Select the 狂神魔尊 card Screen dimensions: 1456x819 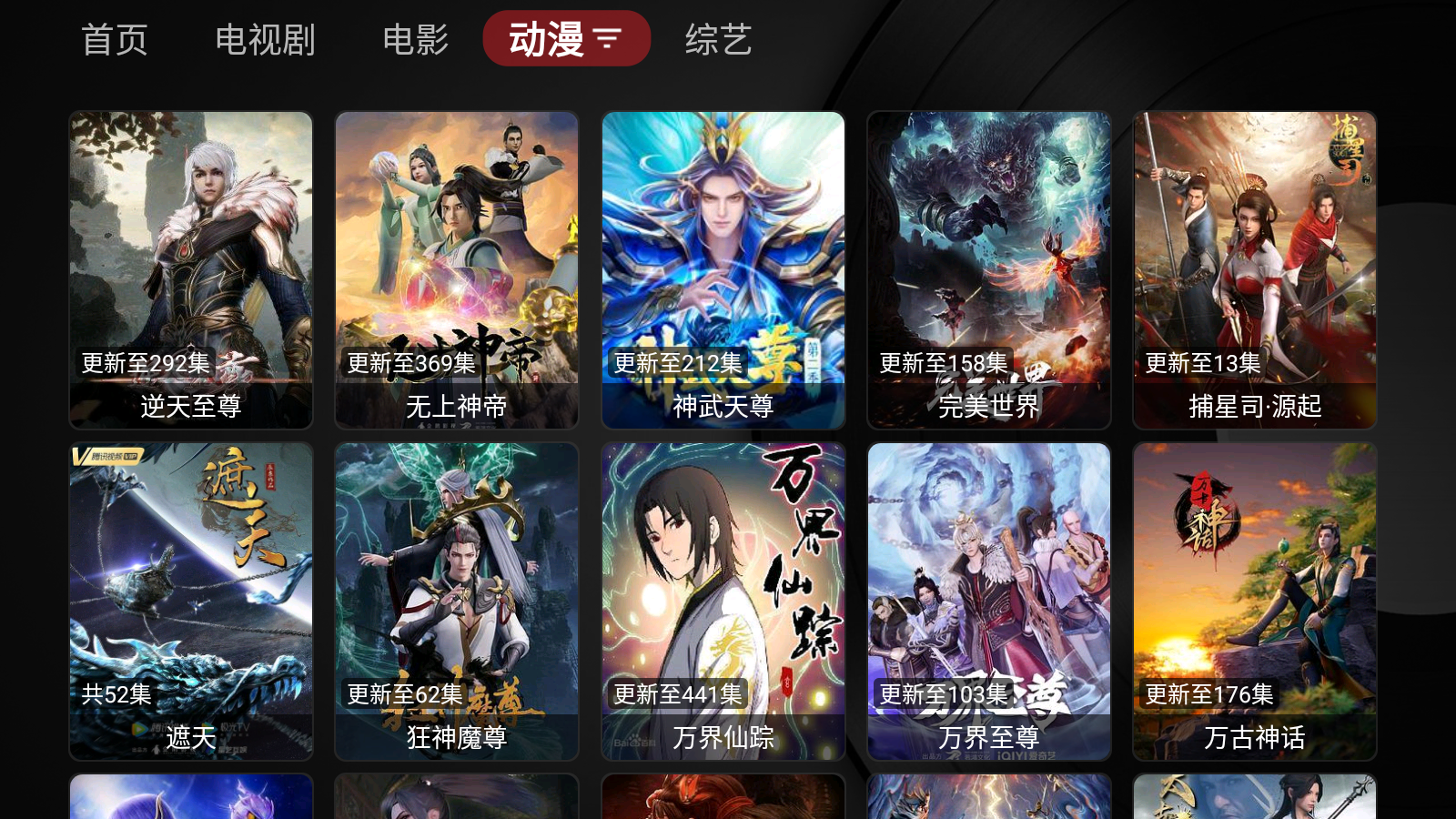point(457,601)
